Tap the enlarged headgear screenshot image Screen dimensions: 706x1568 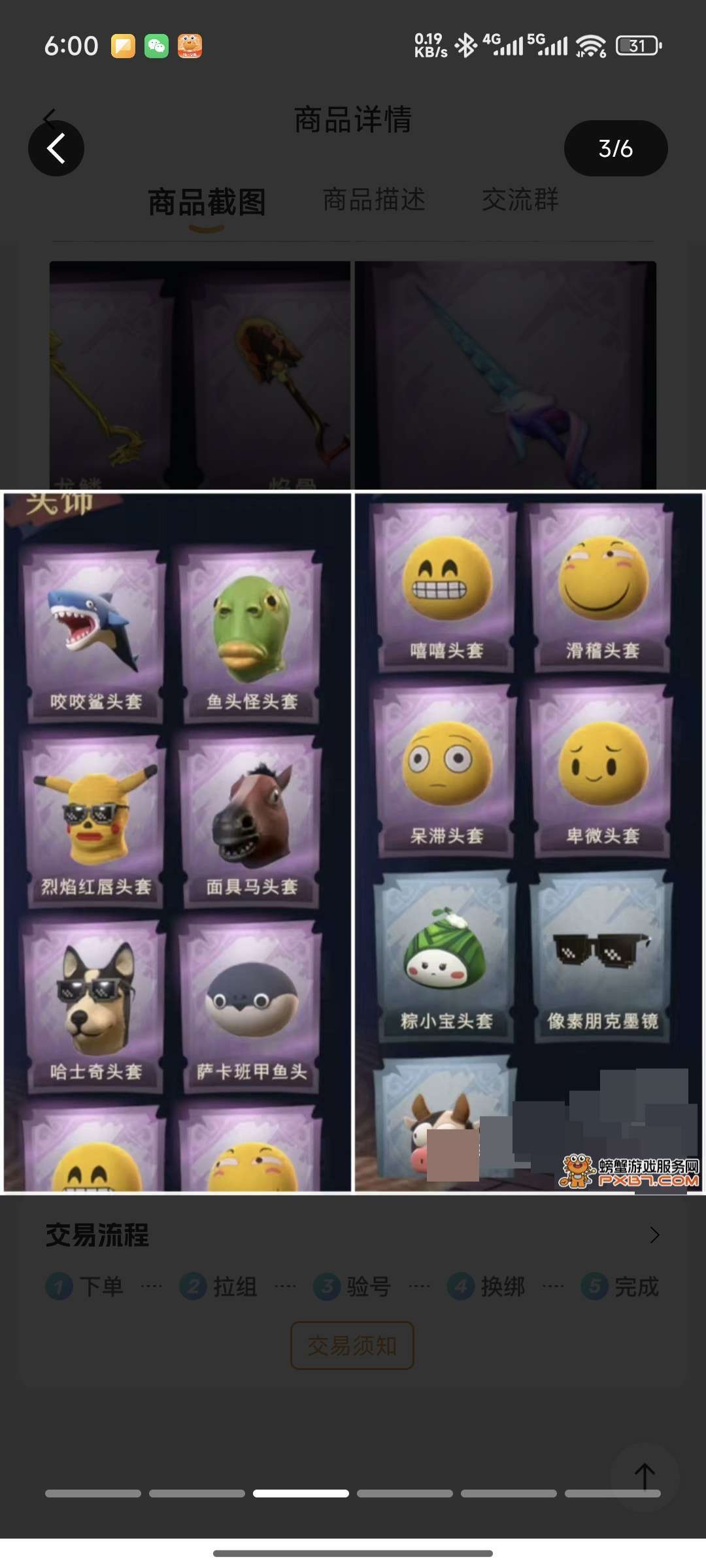tap(353, 842)
